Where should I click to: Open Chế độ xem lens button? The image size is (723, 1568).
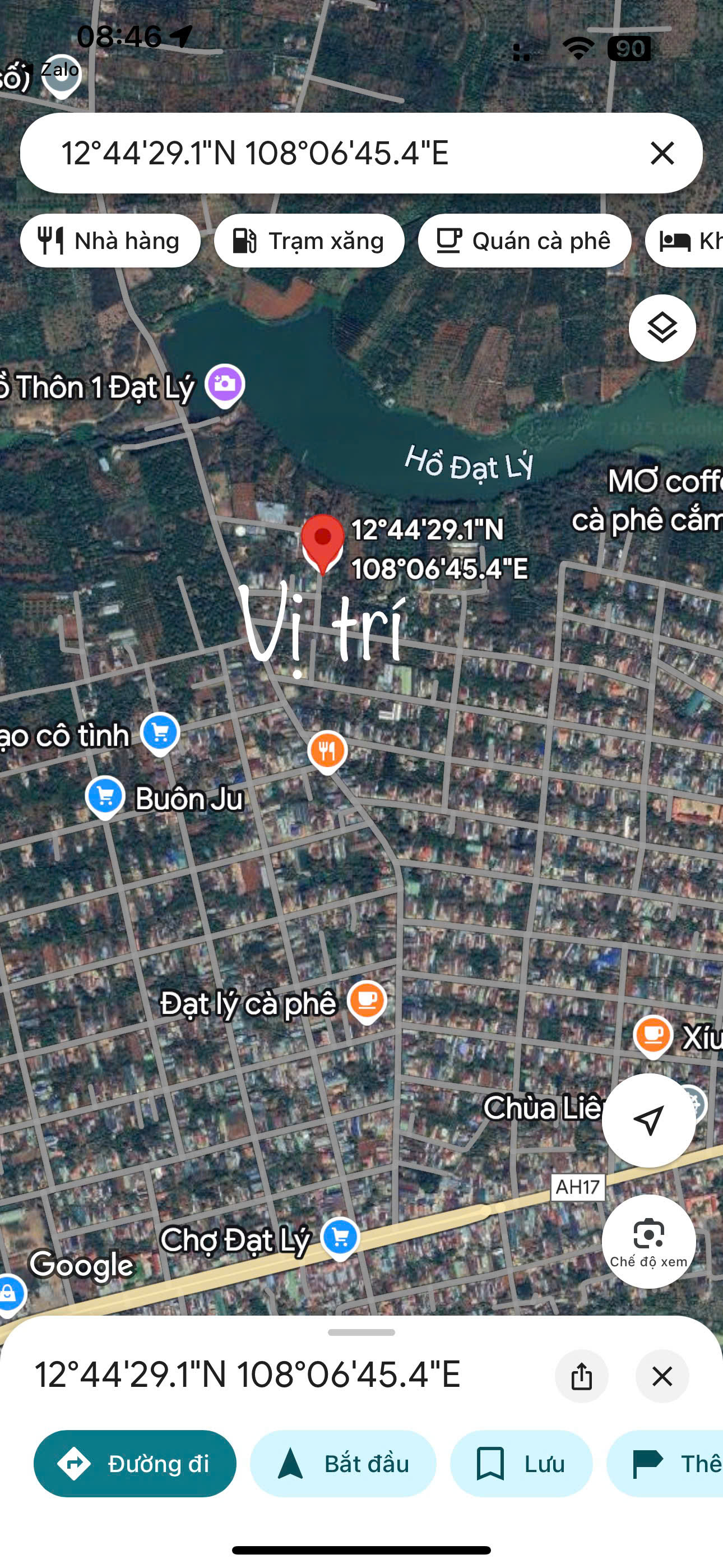(x=648, y=1240)
